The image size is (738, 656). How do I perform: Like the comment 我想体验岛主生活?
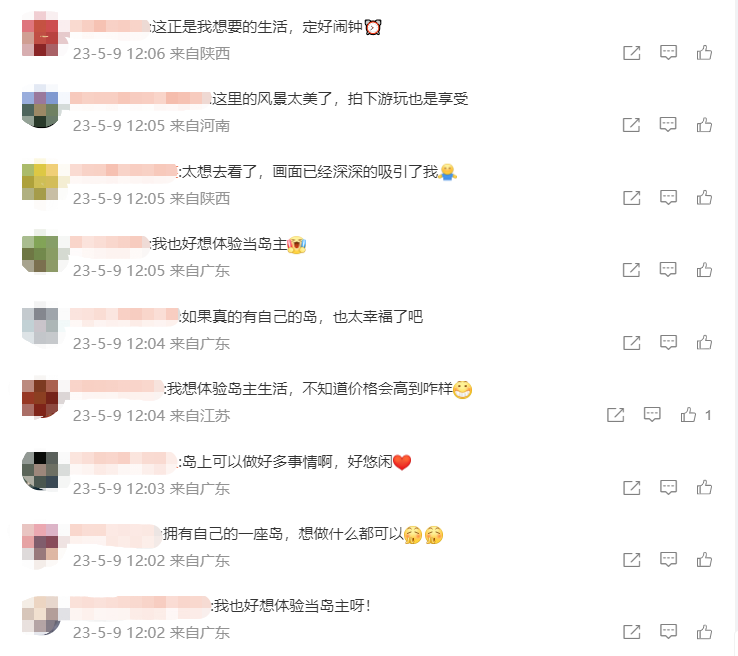point(688,414)
